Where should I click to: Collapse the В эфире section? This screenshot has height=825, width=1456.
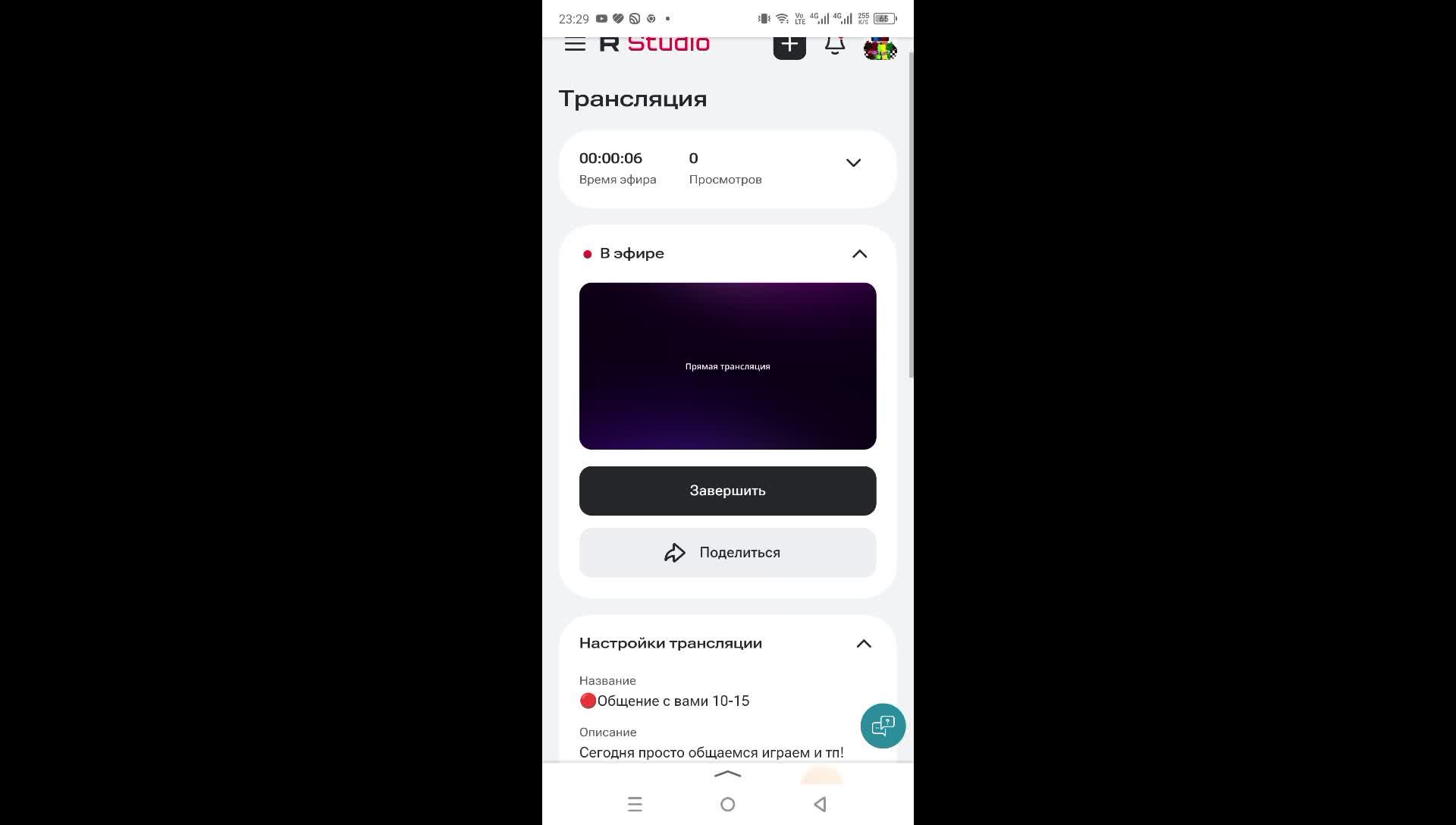[859, 254]
